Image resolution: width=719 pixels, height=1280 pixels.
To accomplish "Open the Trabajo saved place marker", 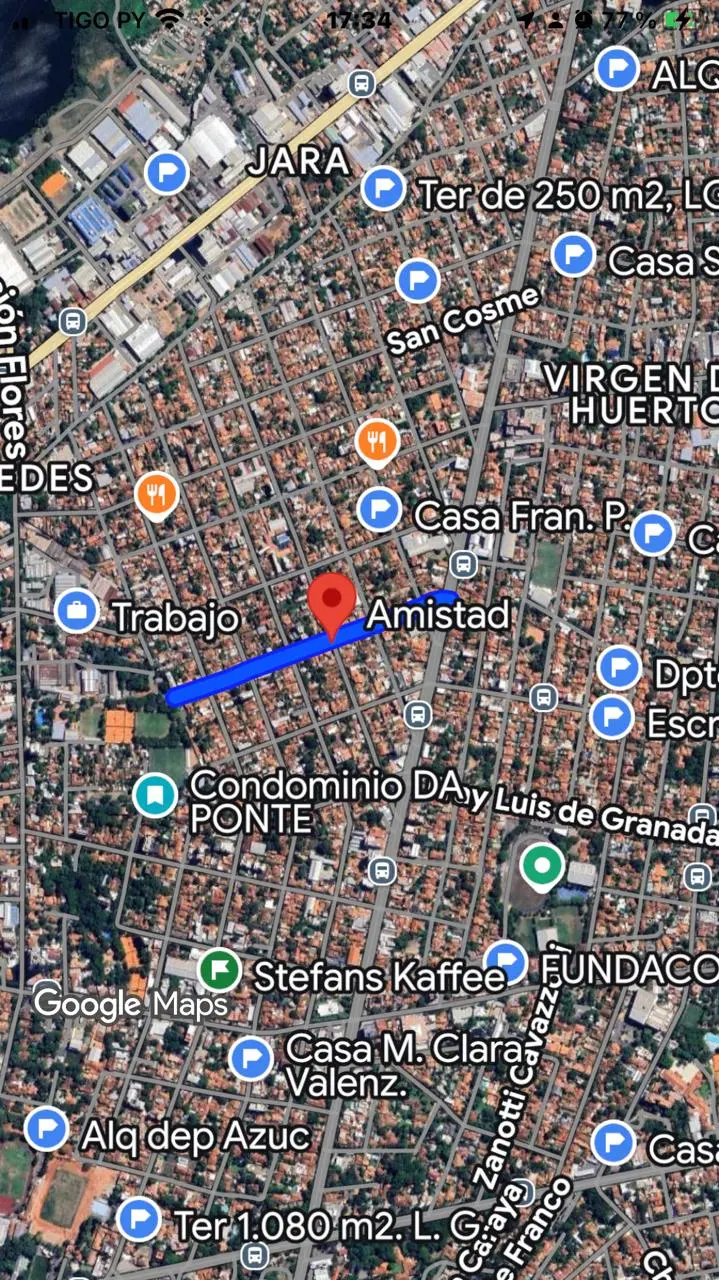I will coord(76,611).
